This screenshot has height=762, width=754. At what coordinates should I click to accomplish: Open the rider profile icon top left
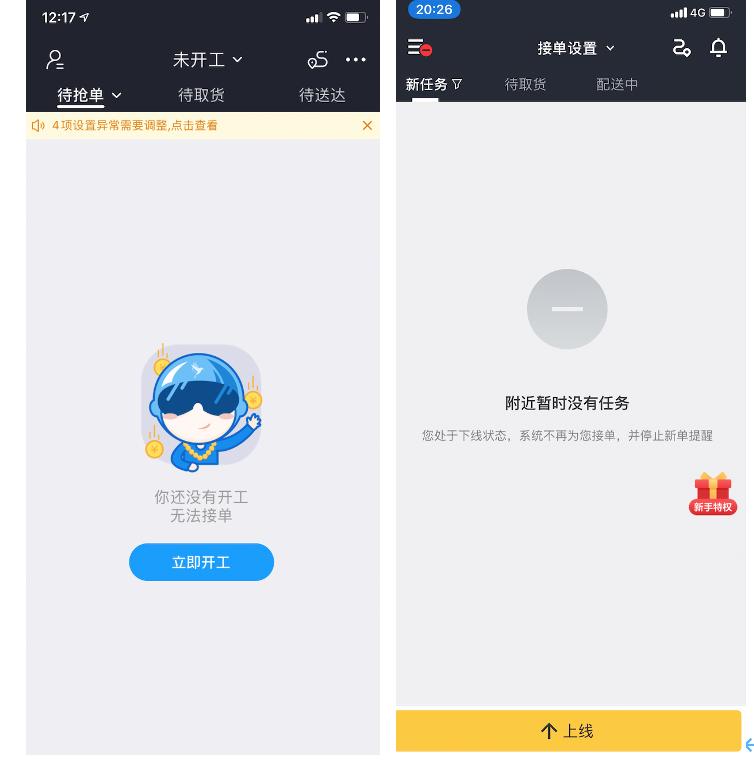[x=55, y=60]
